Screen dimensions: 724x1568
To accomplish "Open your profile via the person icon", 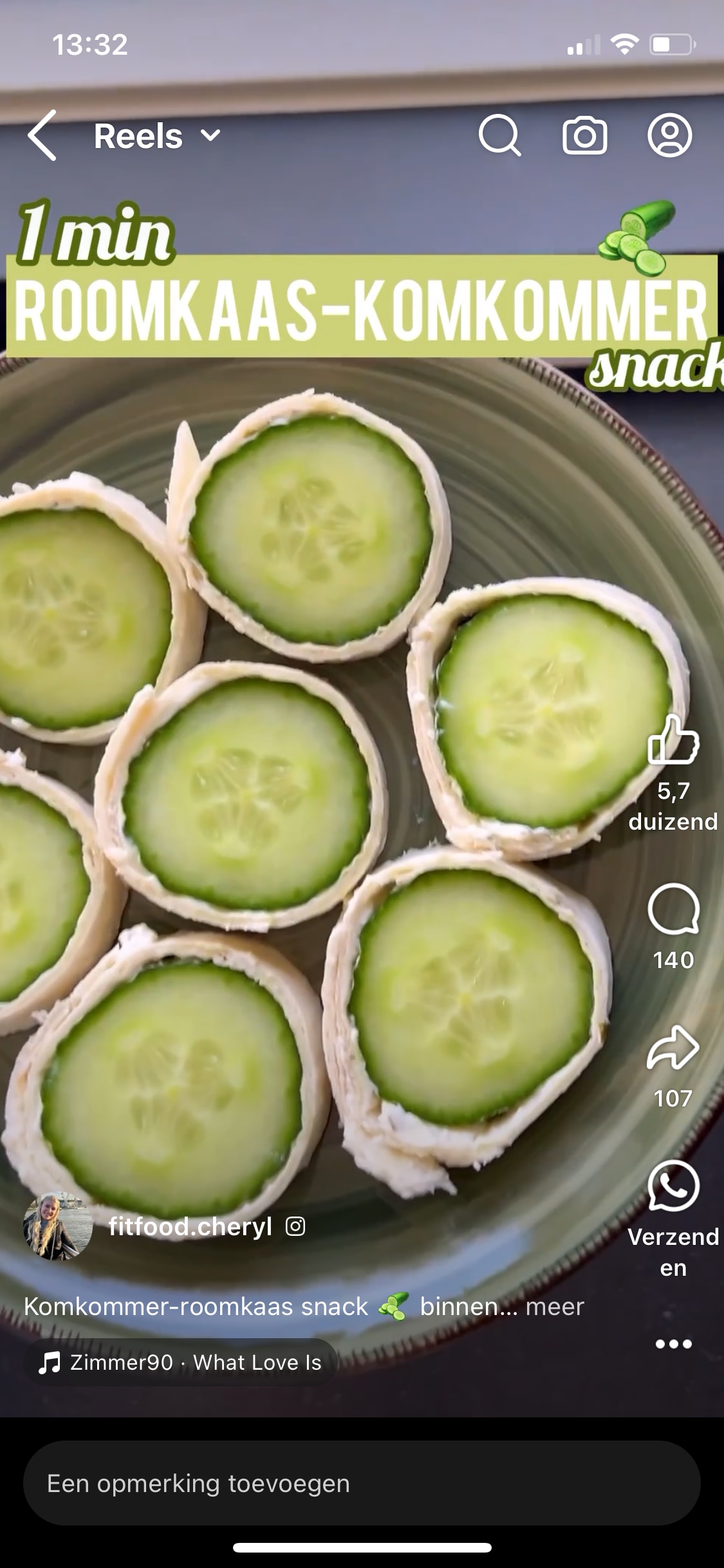I will (x=669, y=136).
